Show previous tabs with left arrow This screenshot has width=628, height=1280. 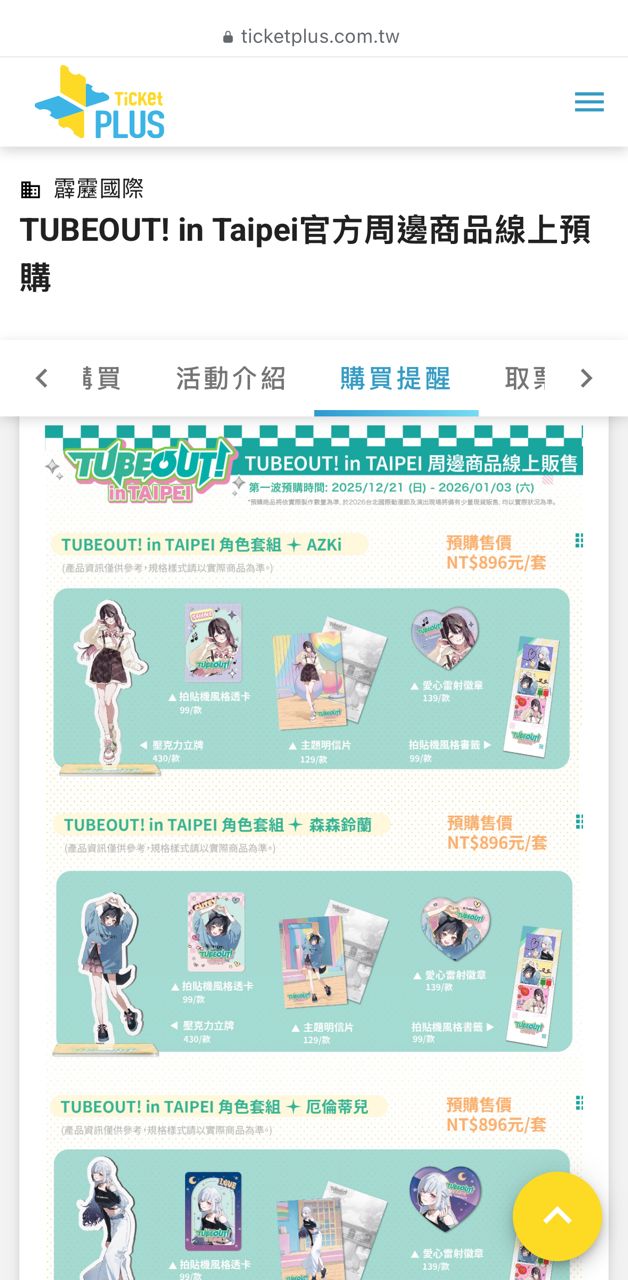pos(41,378)
